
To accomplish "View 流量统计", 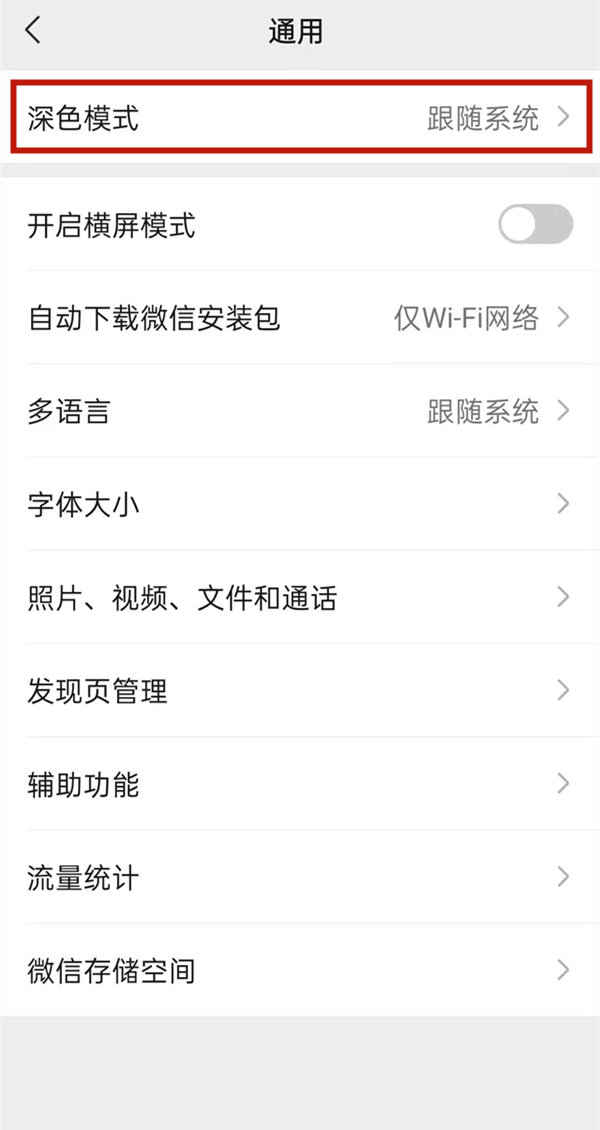I will 300,878.
